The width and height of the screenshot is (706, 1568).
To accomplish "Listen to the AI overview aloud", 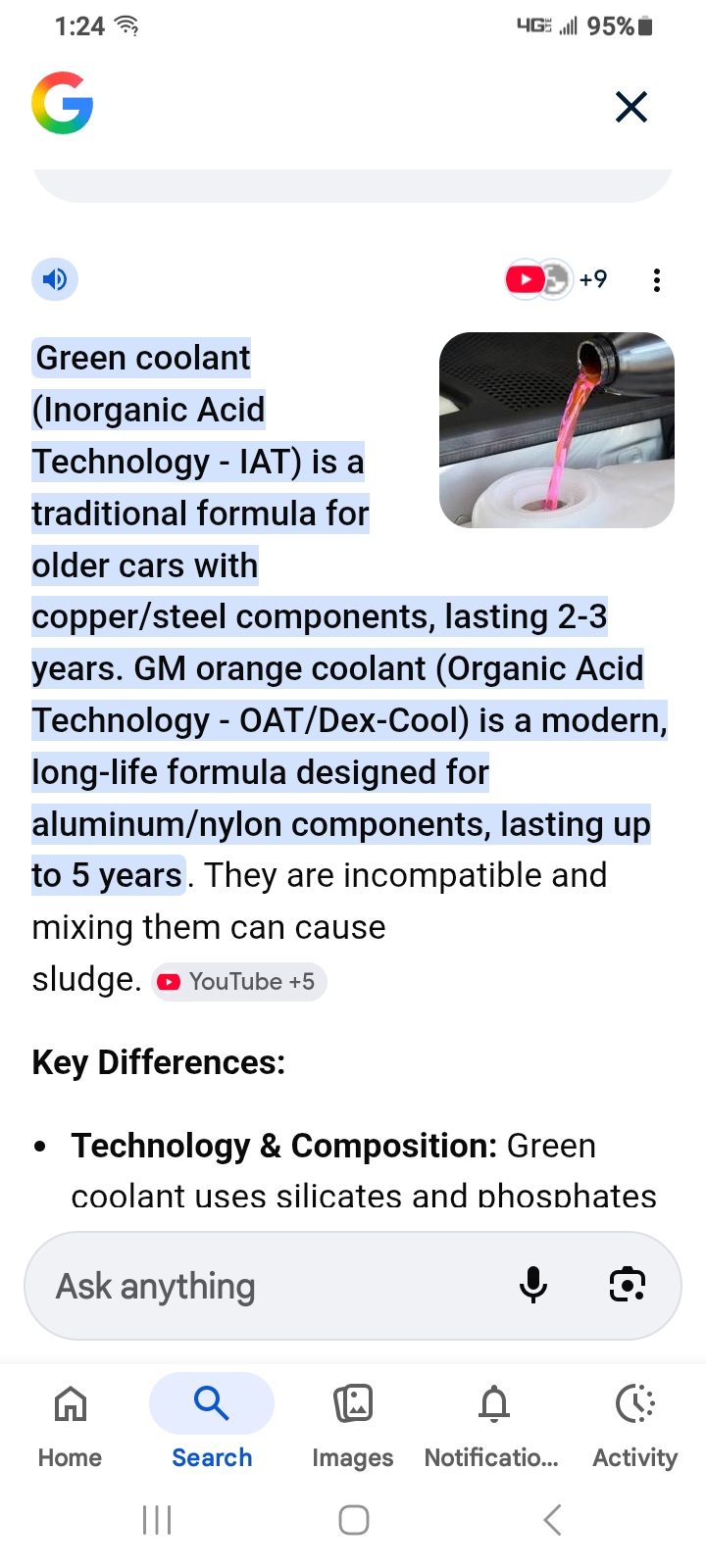I will [55, 279].
